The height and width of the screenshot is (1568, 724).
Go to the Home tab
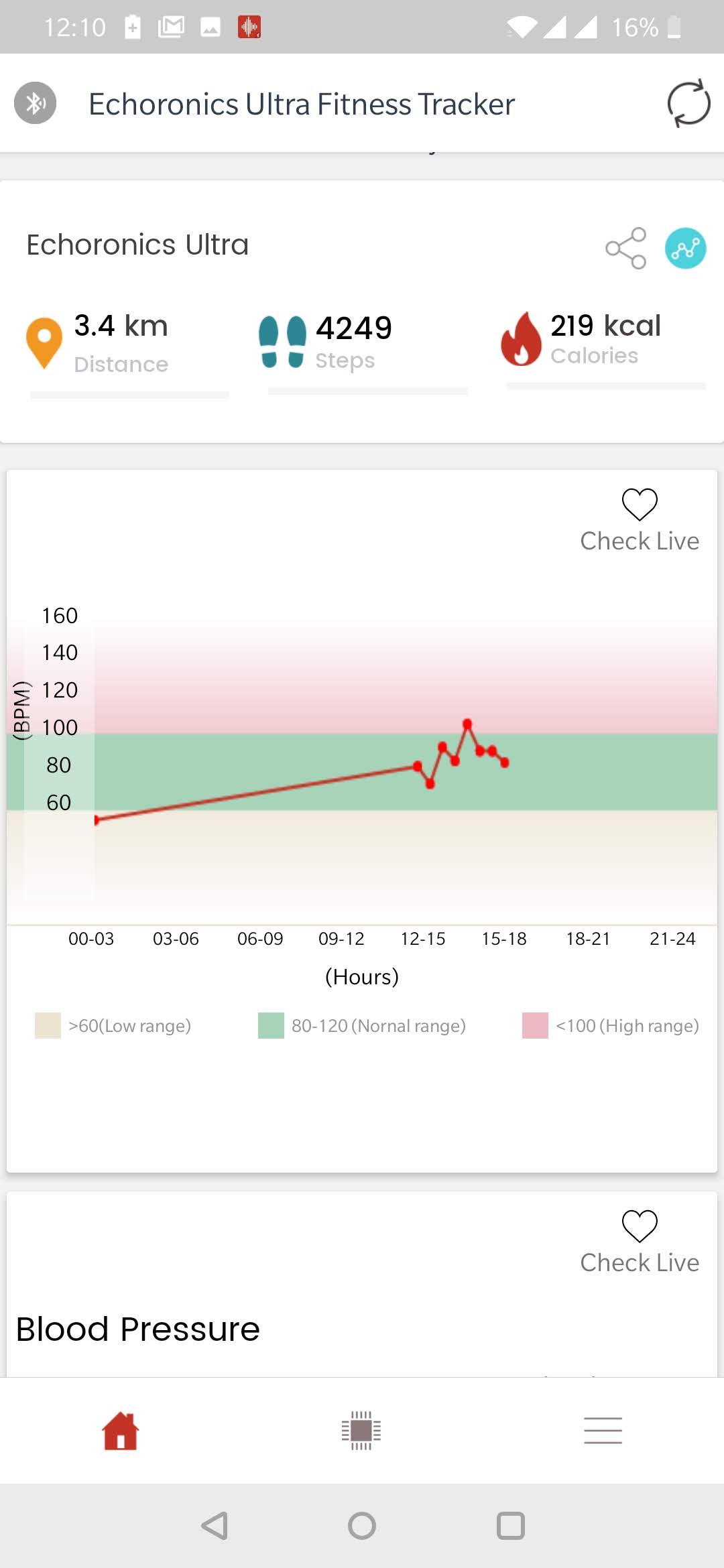(x=121, y=1431)
